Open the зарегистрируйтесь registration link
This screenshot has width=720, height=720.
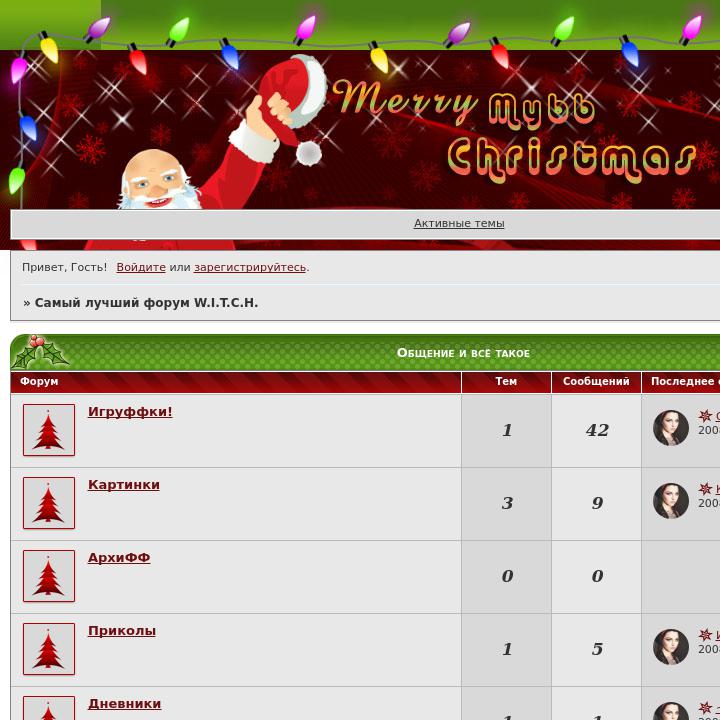tap(250, 268)
